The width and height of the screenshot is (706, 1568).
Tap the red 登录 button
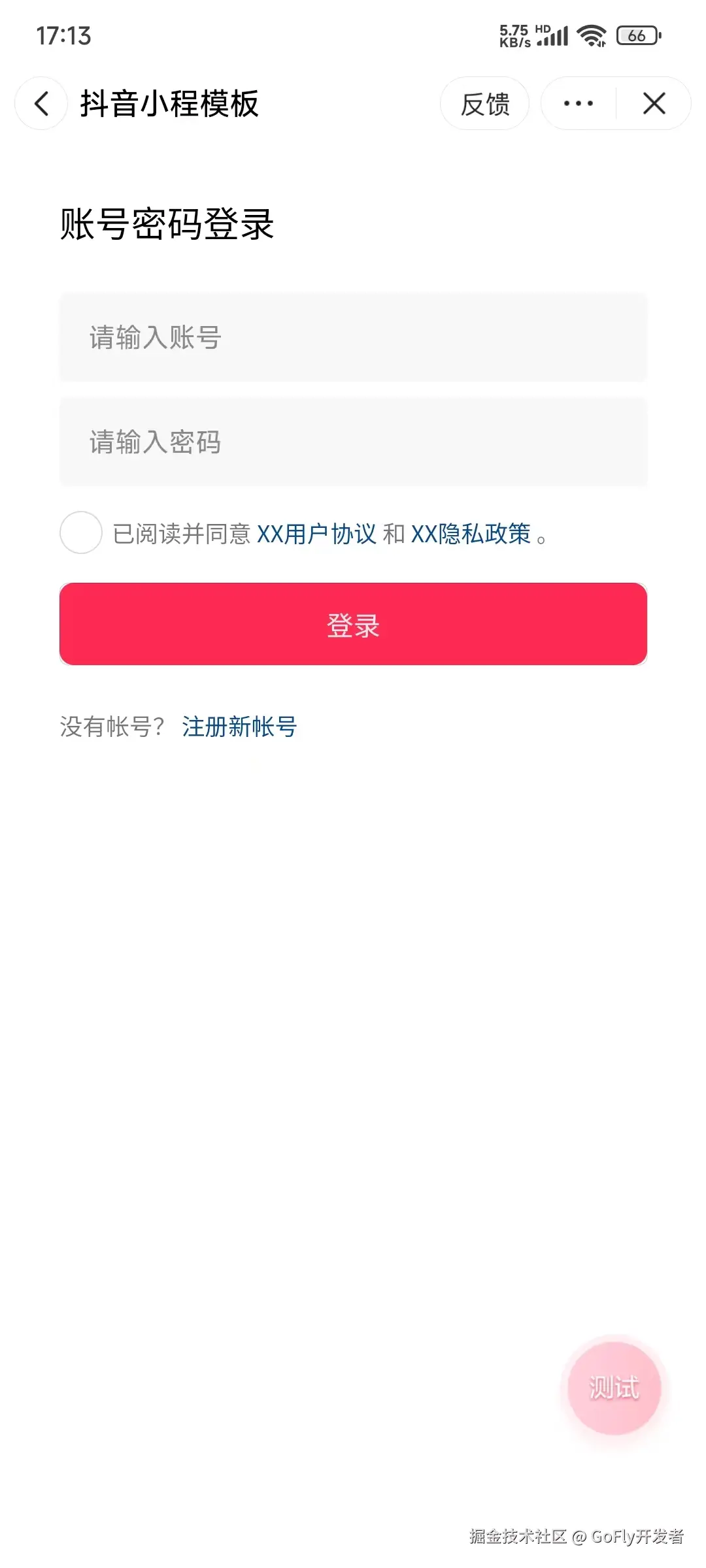pos(353,624)
